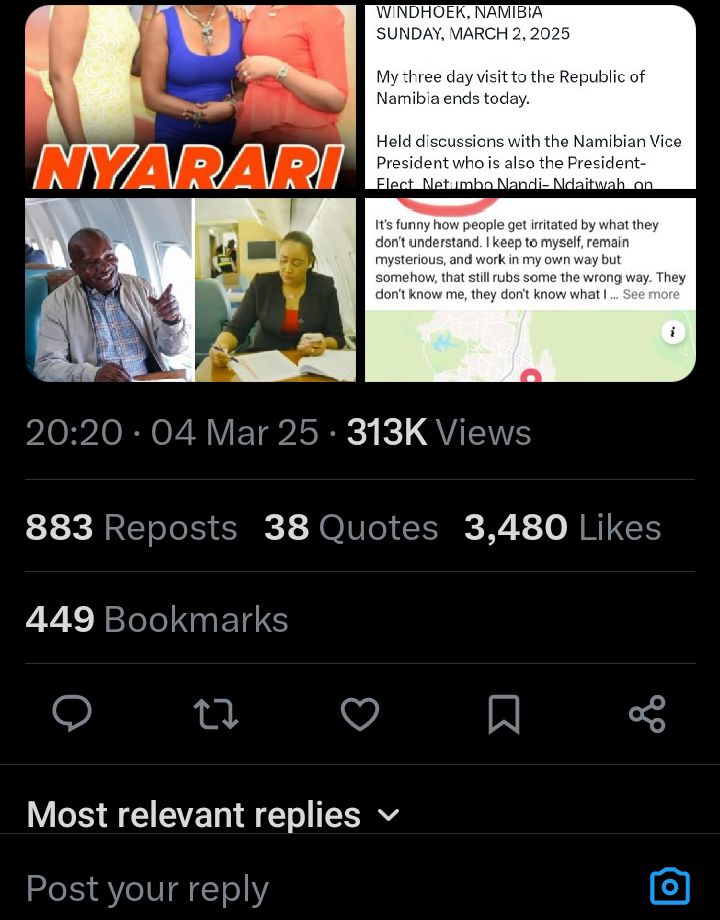Open camera to attach a photo
The width and height of the screenshot is (720, 920).
pos(669,887)
